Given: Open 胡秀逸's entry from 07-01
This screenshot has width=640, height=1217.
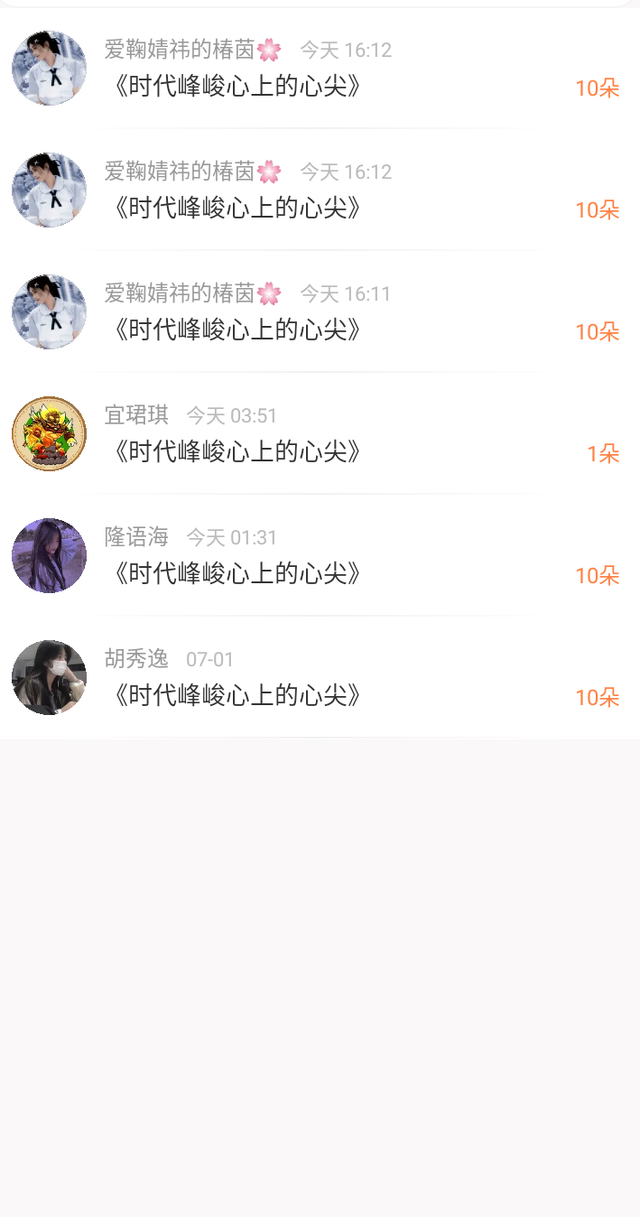Looking at the screenshot, I should coord(320,678).
